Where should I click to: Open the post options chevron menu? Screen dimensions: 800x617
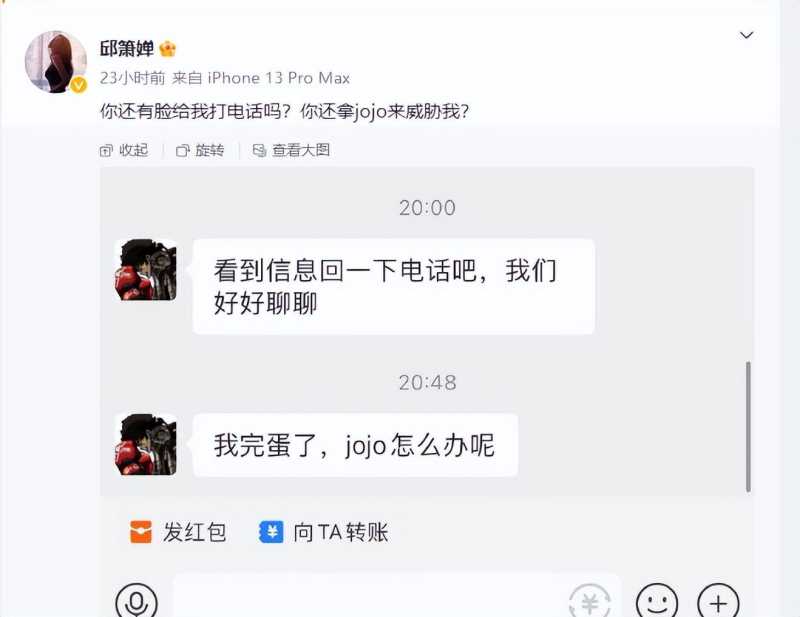click(746, 36)
